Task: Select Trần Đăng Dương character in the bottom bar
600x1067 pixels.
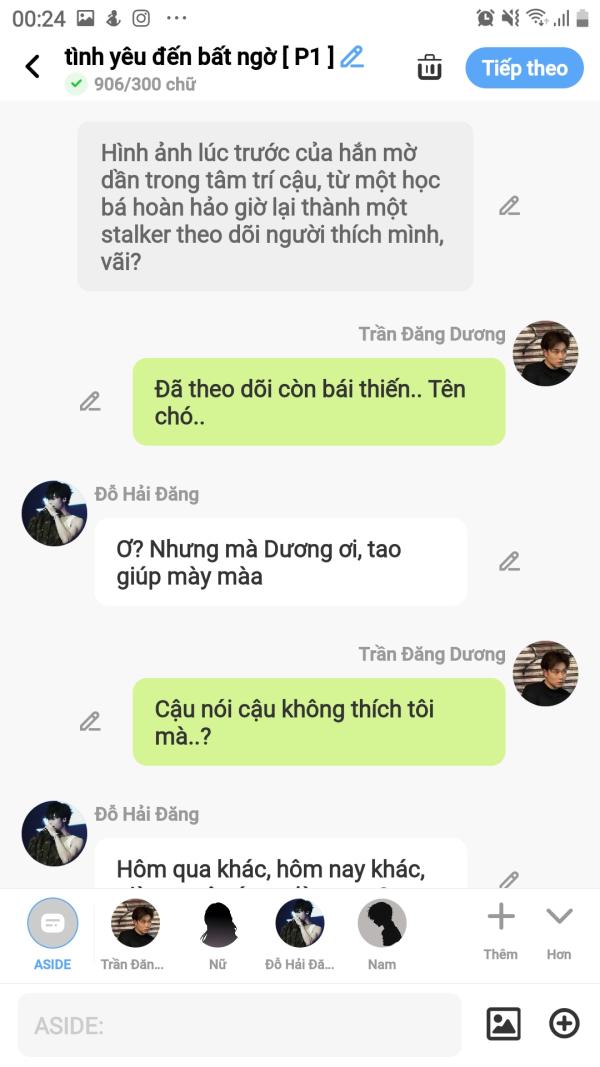Action: click(135, 923)
